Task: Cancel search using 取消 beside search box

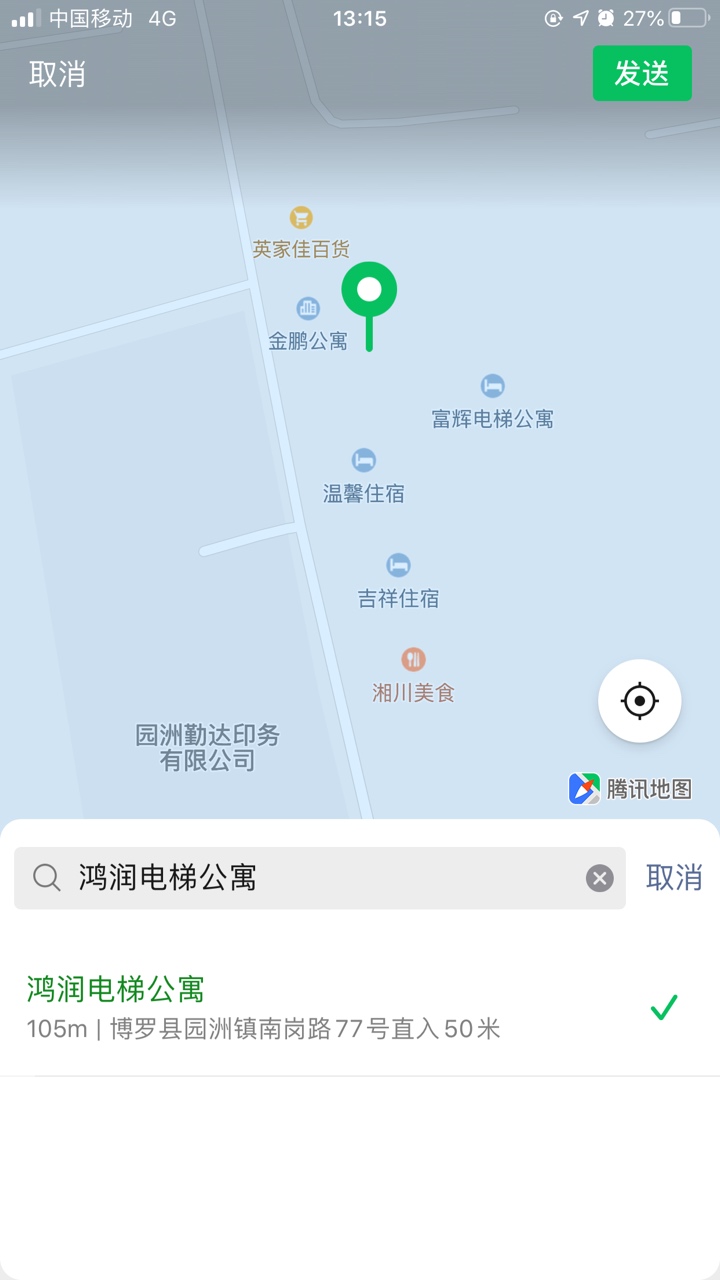Action: click(x=674, y=878)
